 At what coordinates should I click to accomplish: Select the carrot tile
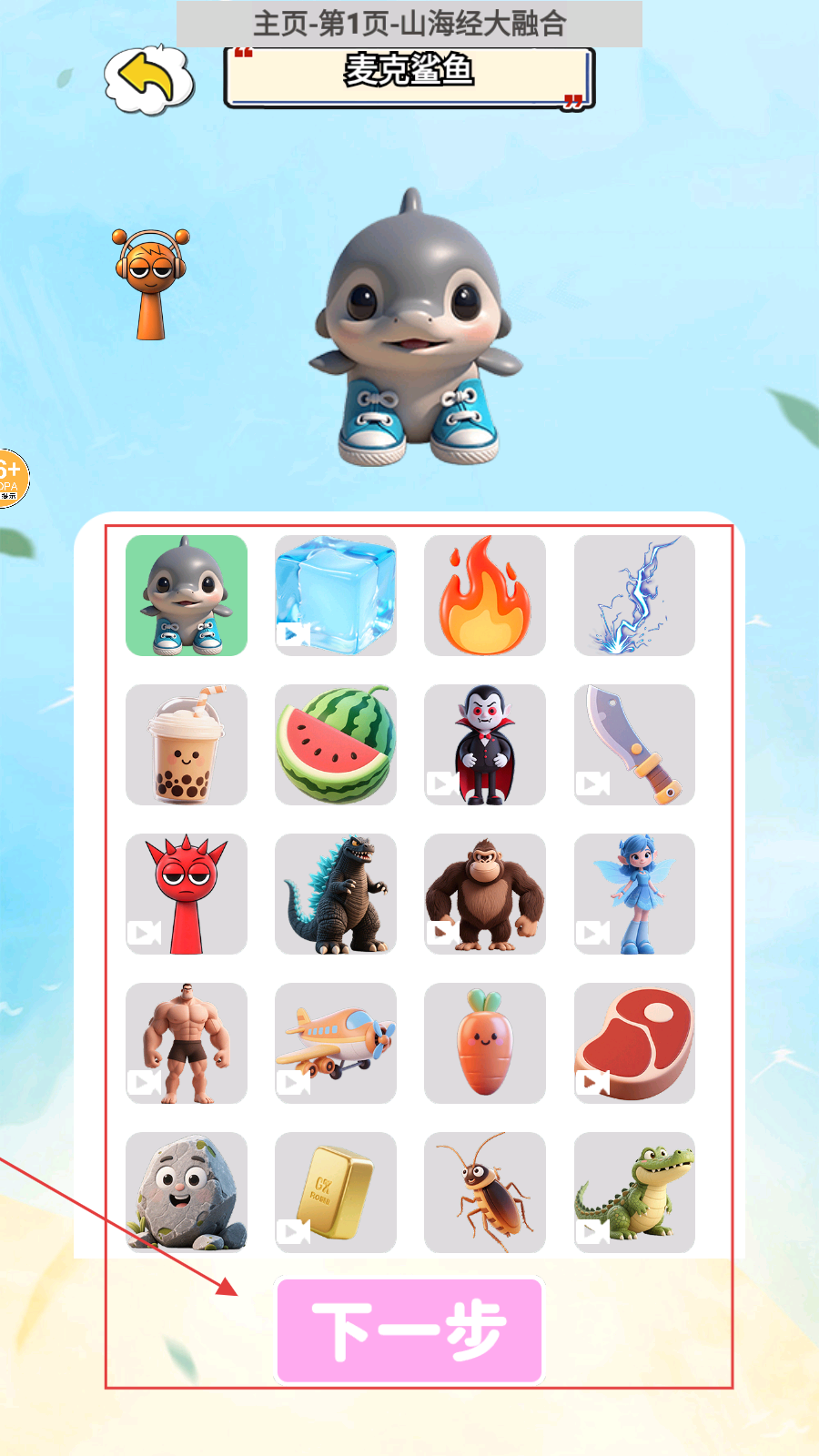485,1043
